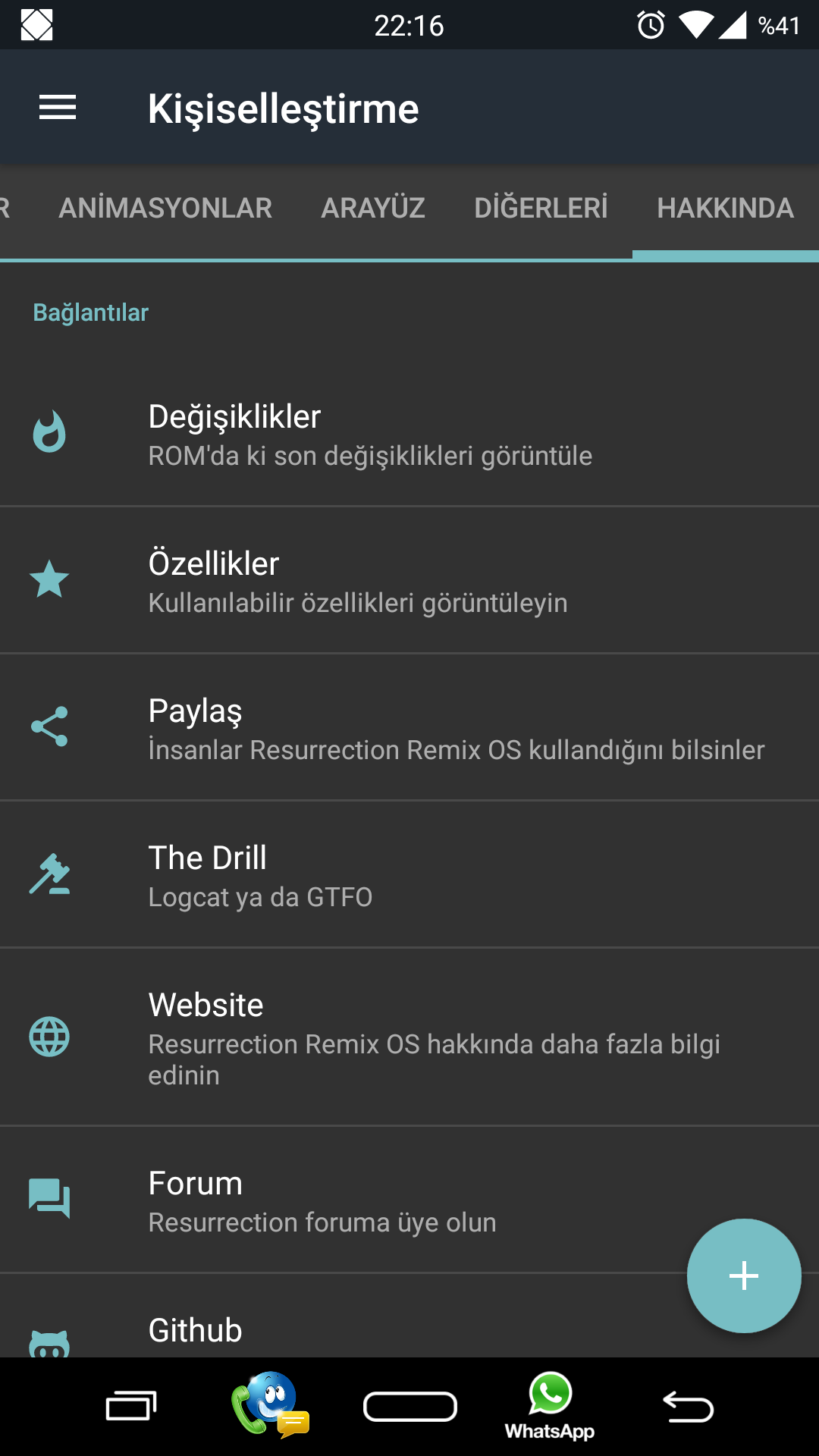Go back using the navigation bar arrow
The height and width of the screenshot is (1456, 819).
coord(688,1407)
